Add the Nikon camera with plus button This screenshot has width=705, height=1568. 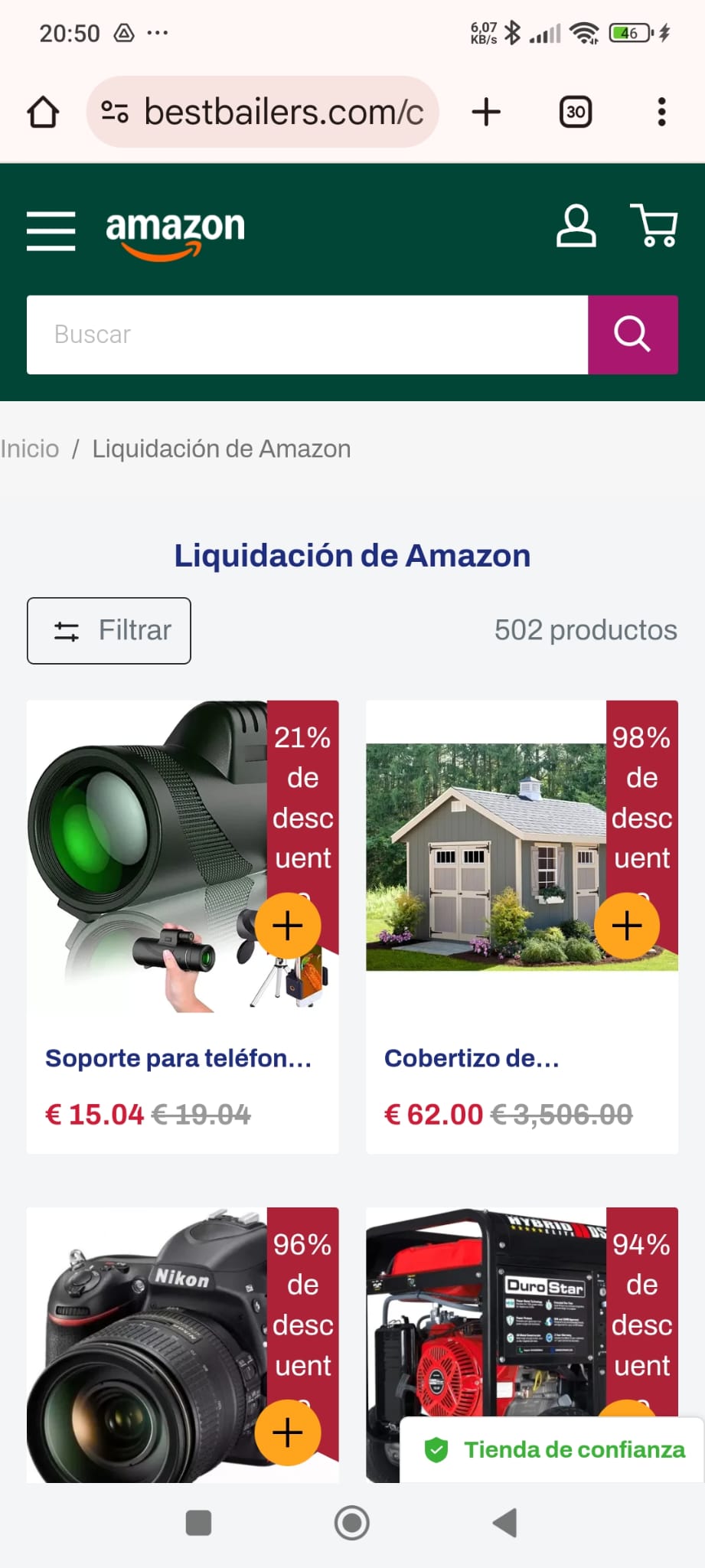click(287, 1432)
